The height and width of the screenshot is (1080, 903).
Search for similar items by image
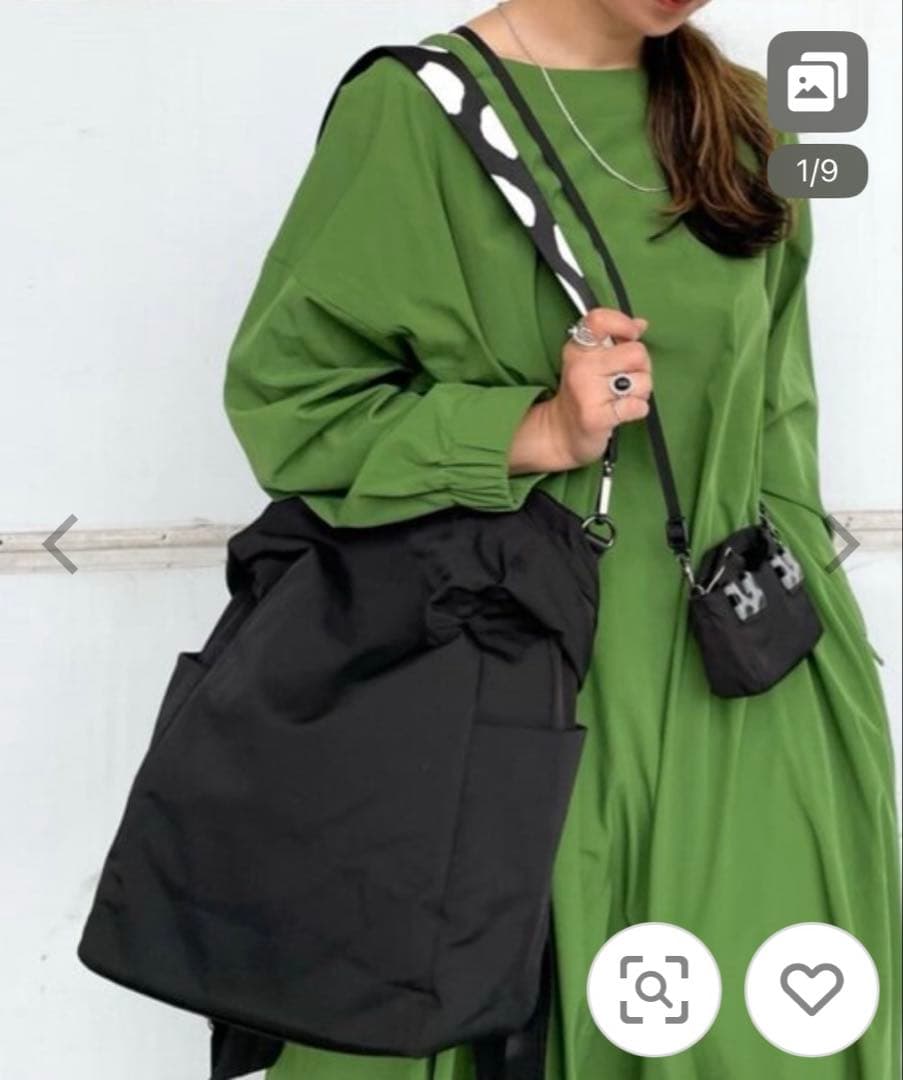pos(654,989)
